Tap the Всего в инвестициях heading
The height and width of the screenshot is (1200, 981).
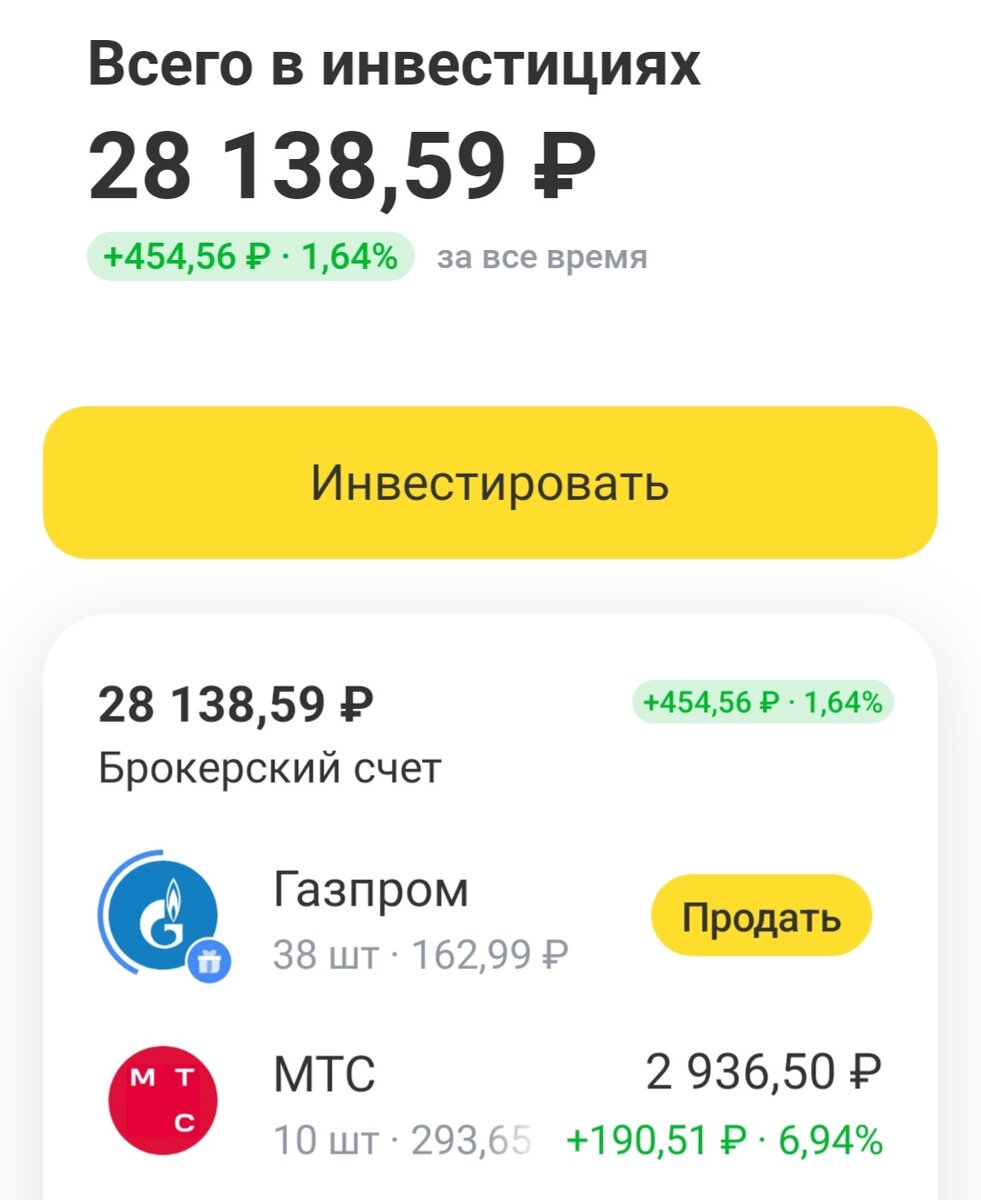[x=396, y=64]
